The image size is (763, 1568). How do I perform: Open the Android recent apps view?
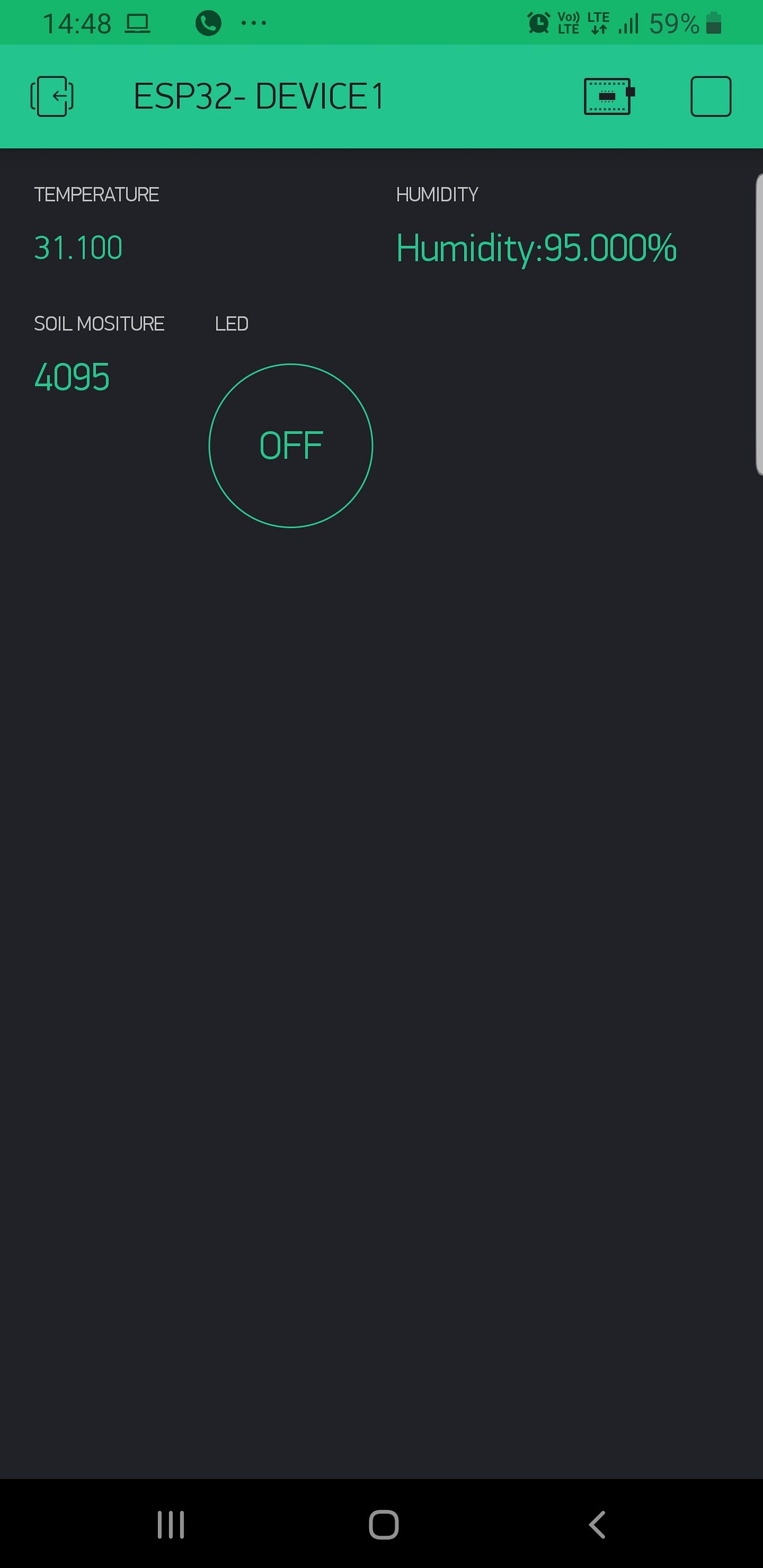171,1525
